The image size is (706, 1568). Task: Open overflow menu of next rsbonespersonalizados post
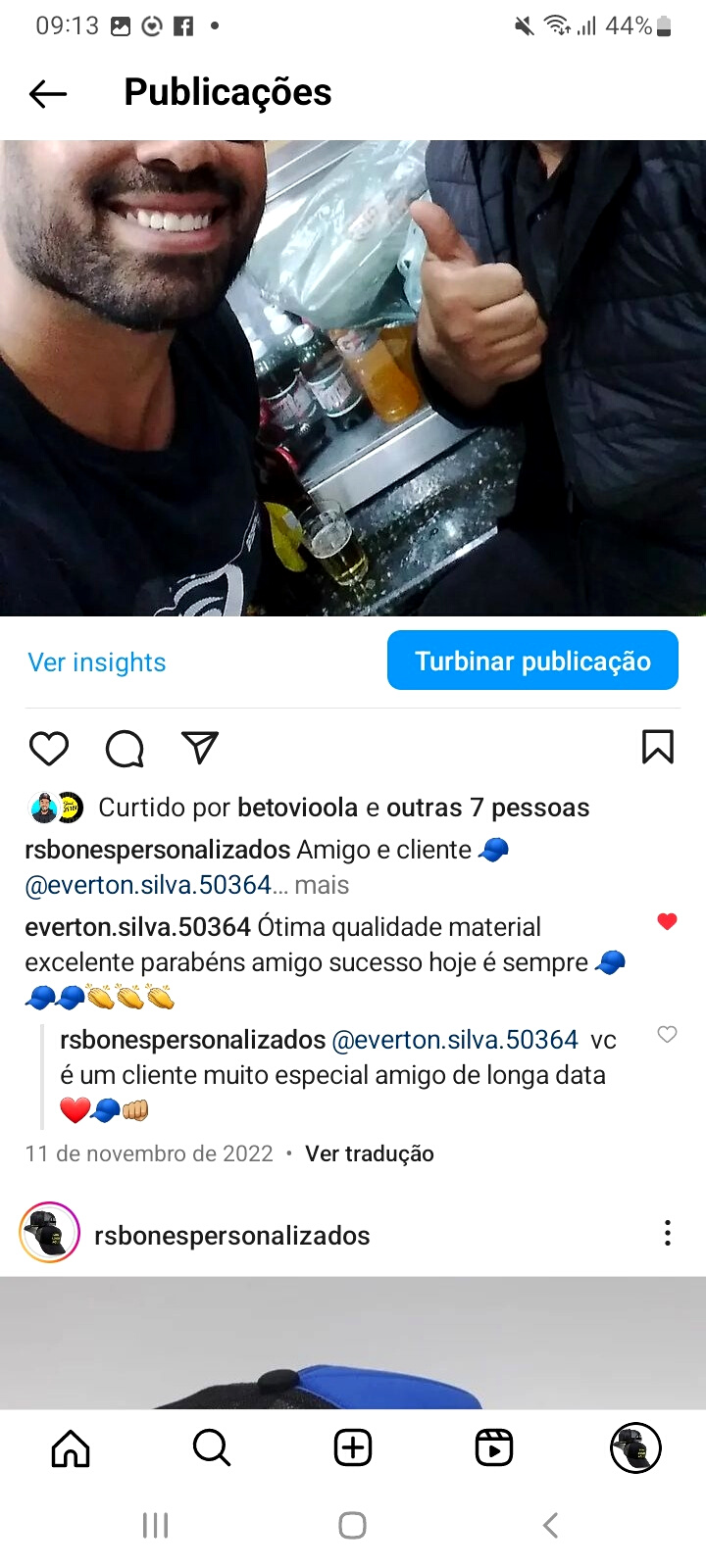(x=667, y=1233)
